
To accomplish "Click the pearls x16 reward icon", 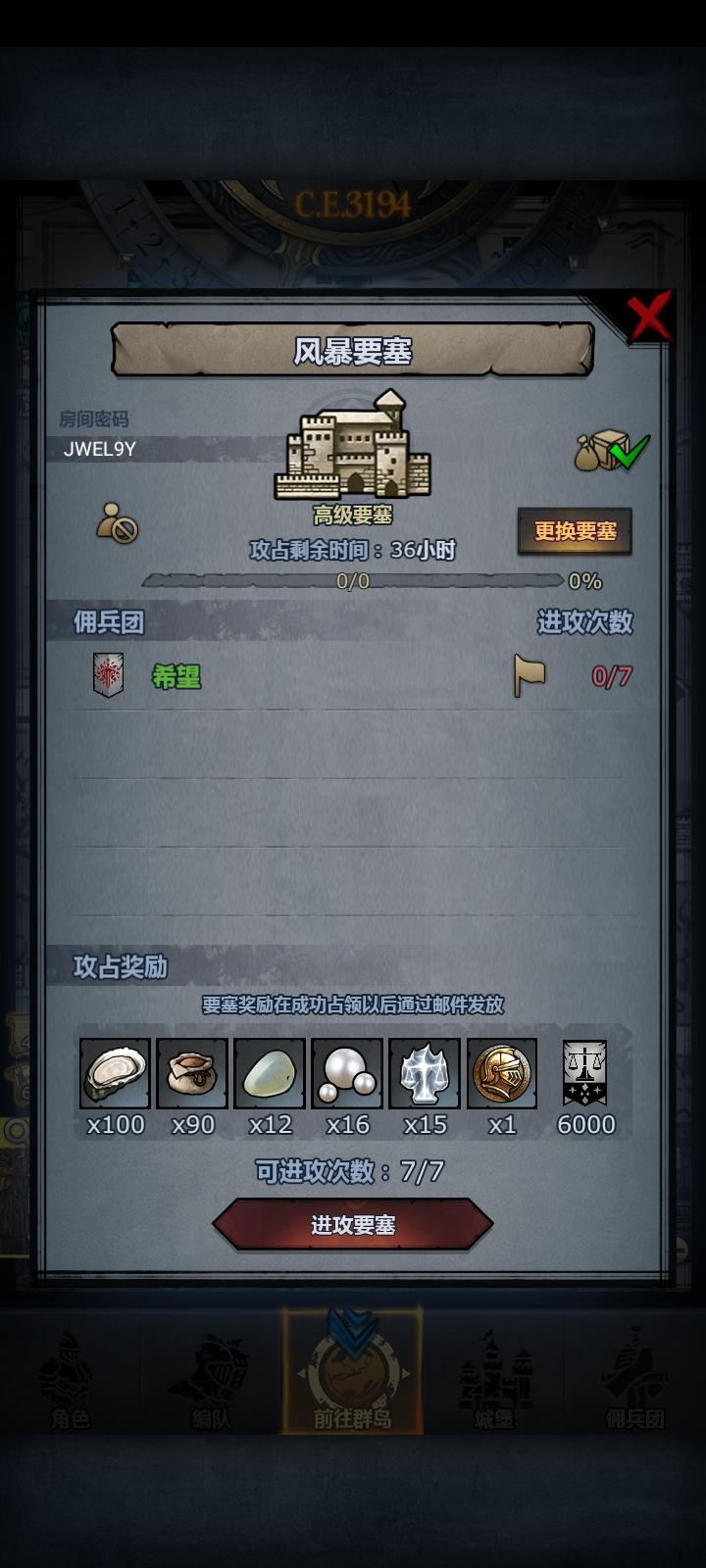I will (x=347, y=1075).
